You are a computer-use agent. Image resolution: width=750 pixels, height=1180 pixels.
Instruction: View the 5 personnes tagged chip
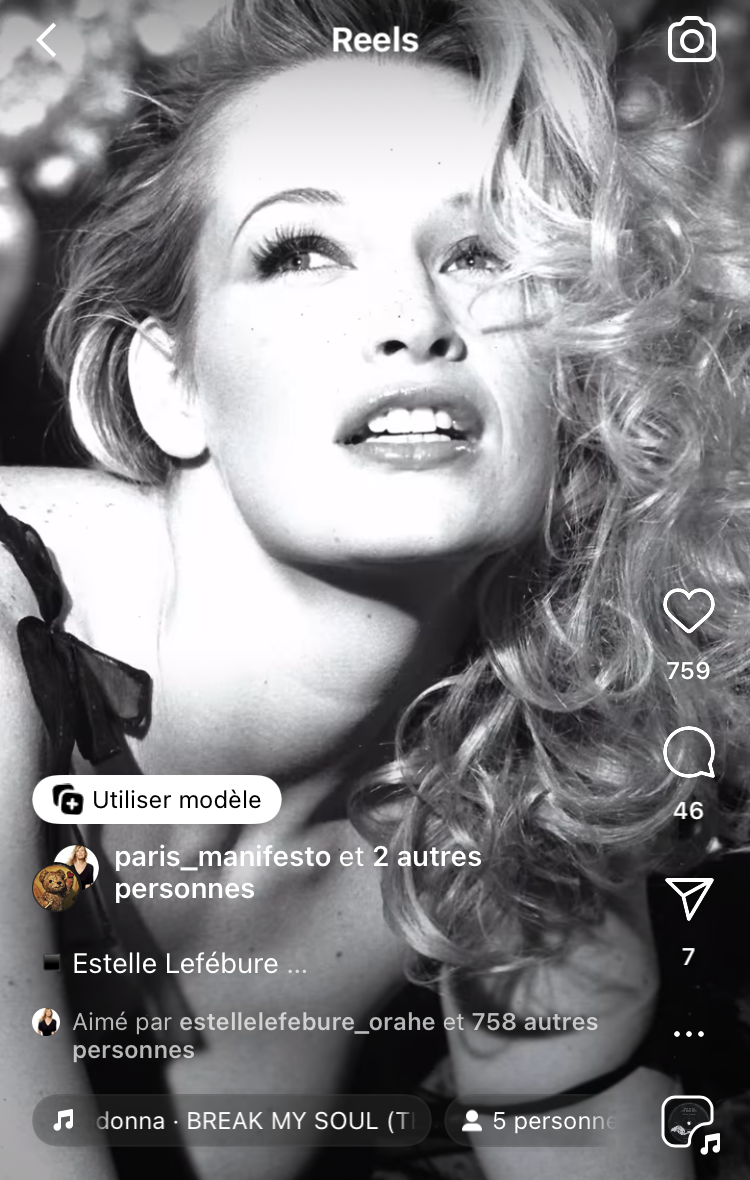pos(541,1121)
